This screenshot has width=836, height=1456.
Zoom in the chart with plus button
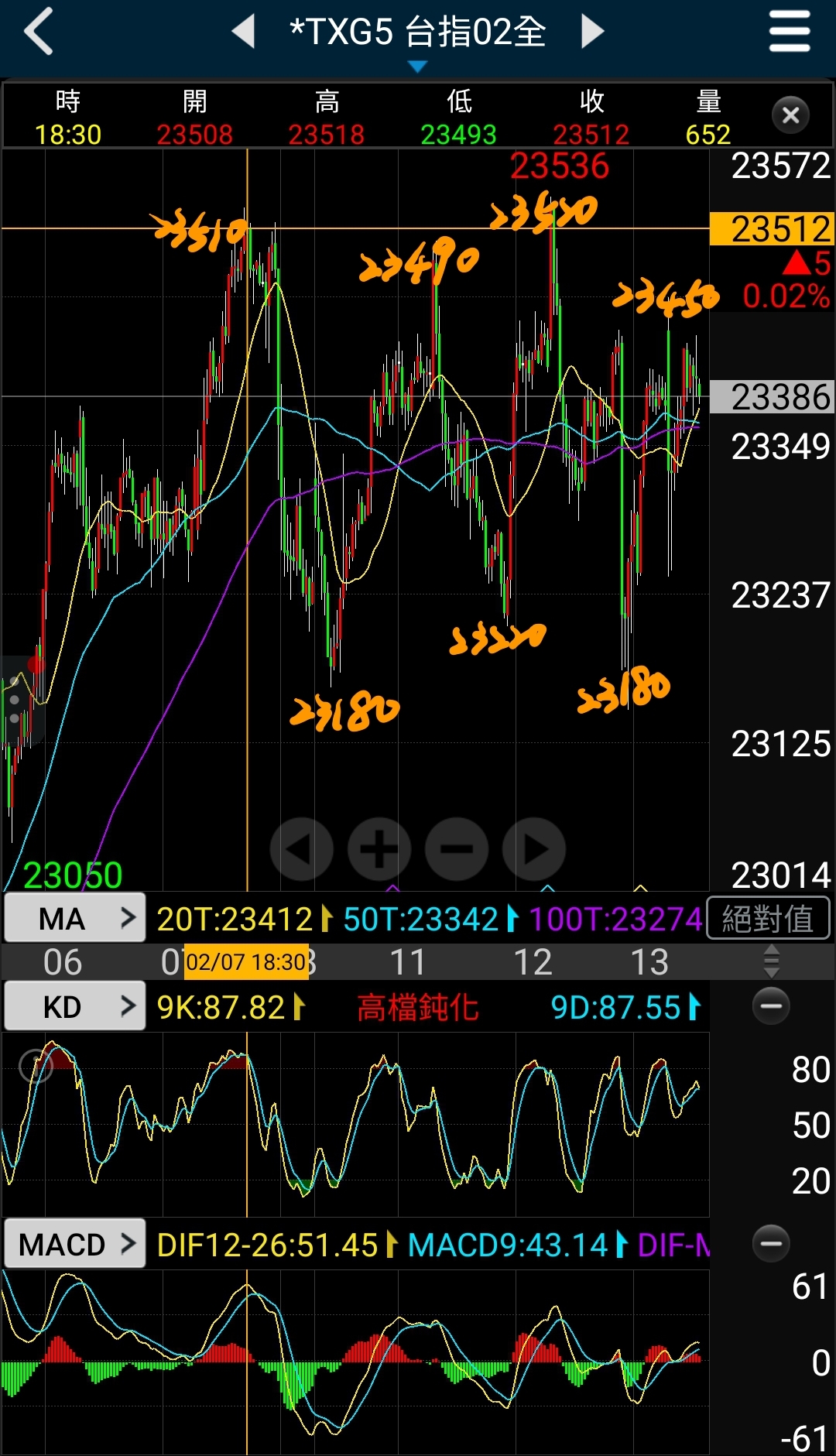tap(379, 849)
